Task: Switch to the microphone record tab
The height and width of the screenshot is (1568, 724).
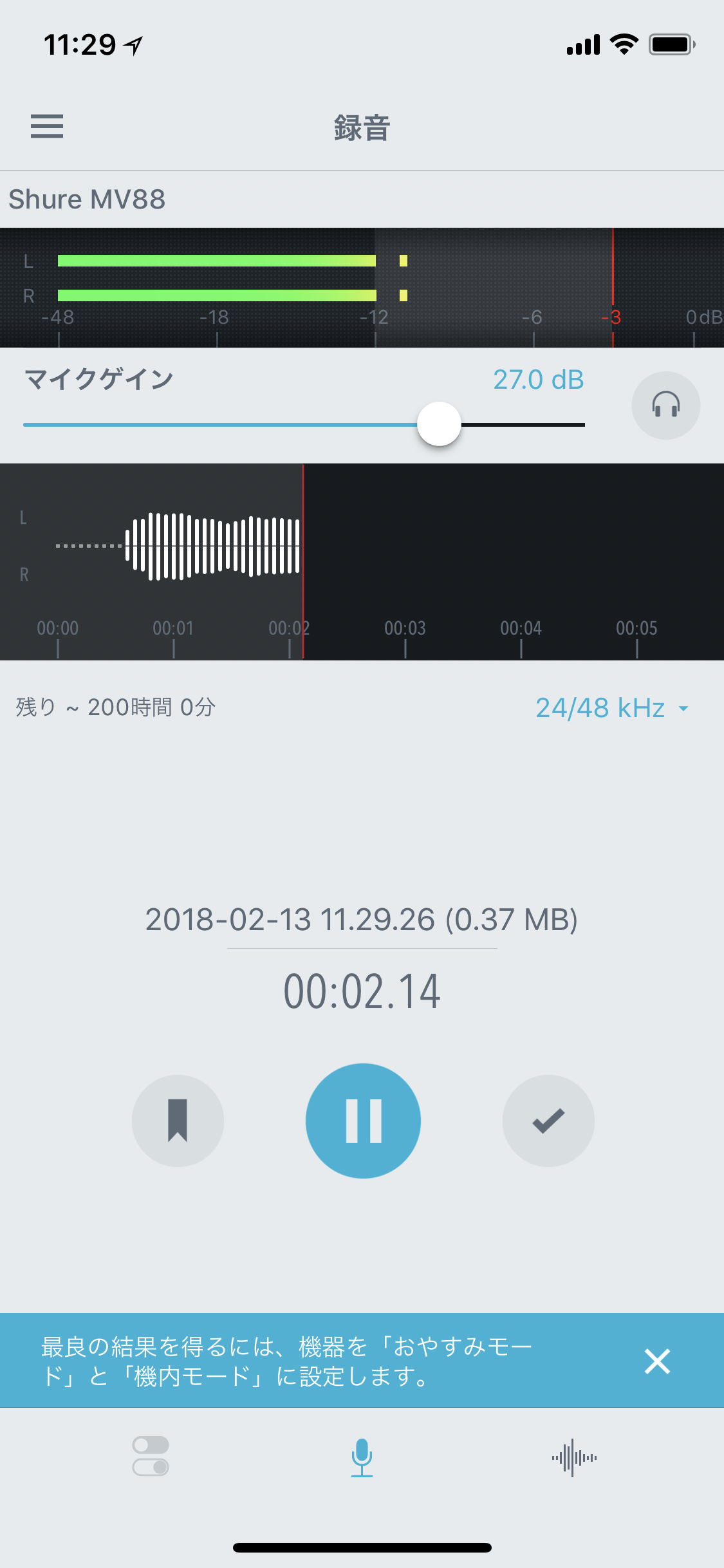Action: click(x=362, y=1457)
